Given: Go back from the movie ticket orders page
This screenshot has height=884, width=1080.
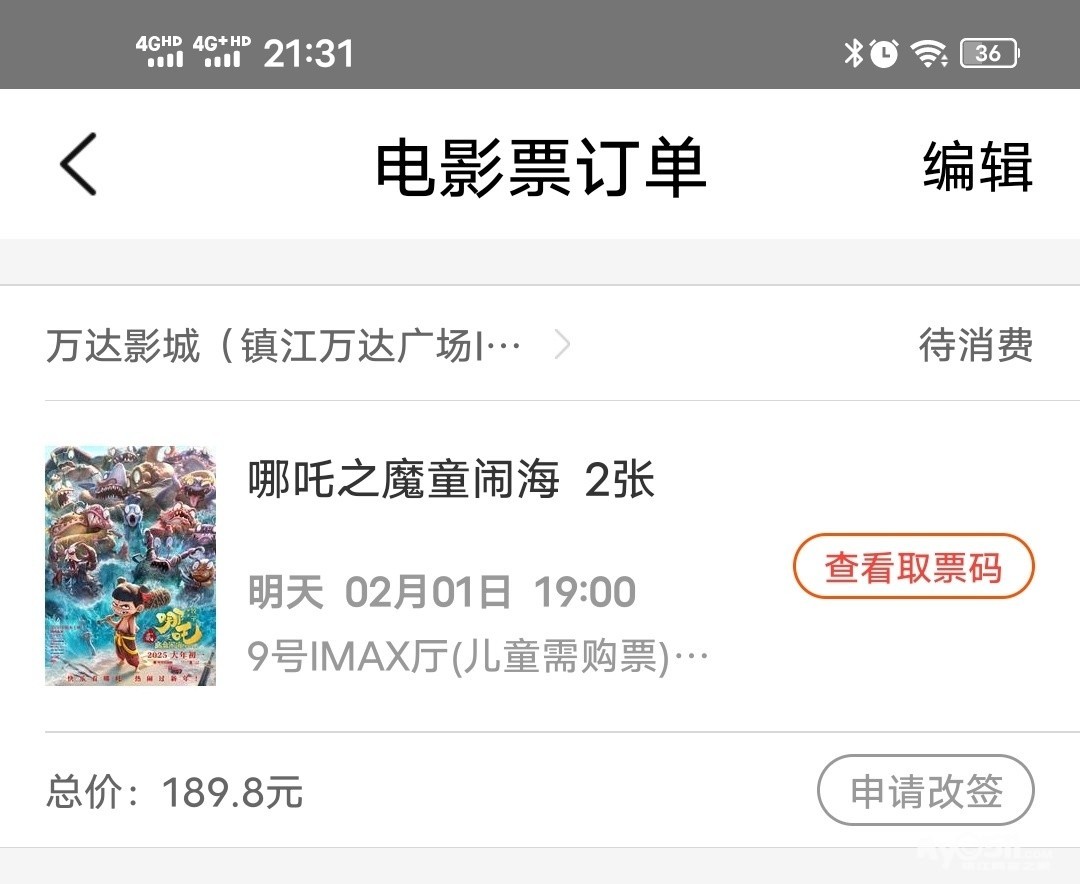Looking at the screenshot, I should click(78, 164).
